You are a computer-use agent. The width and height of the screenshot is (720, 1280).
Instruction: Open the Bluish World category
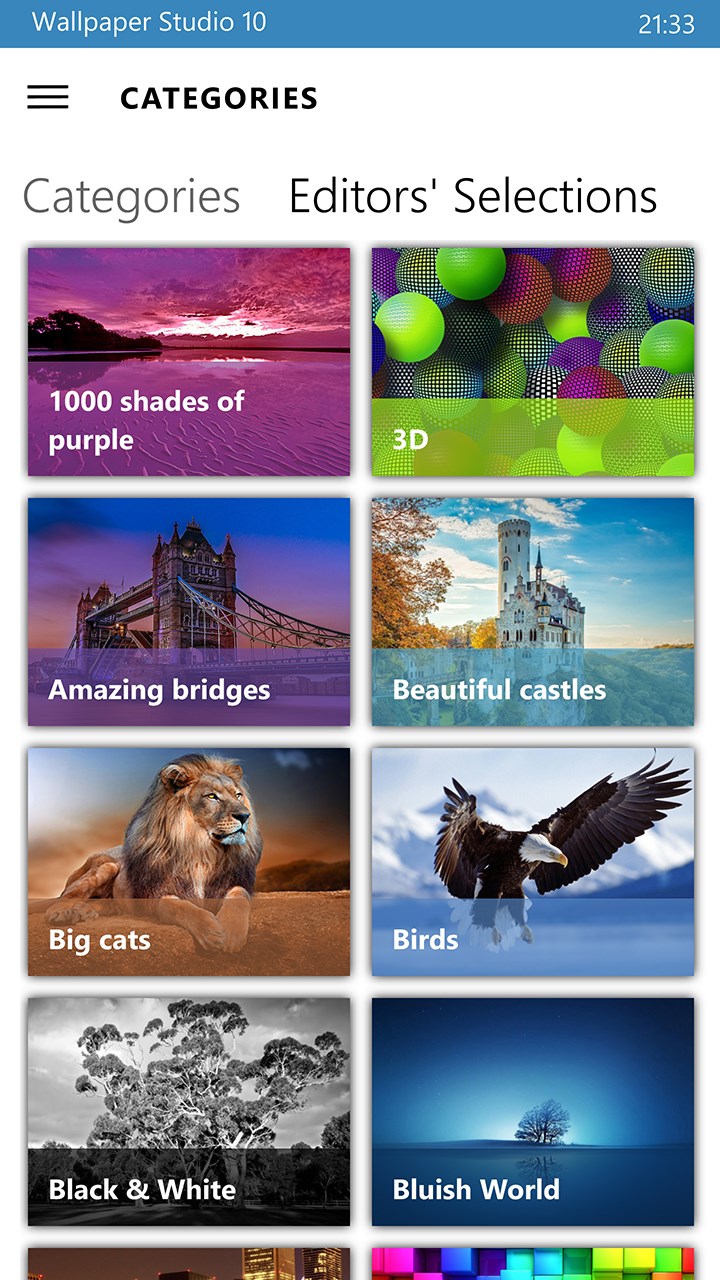[x=533, y=1112]
